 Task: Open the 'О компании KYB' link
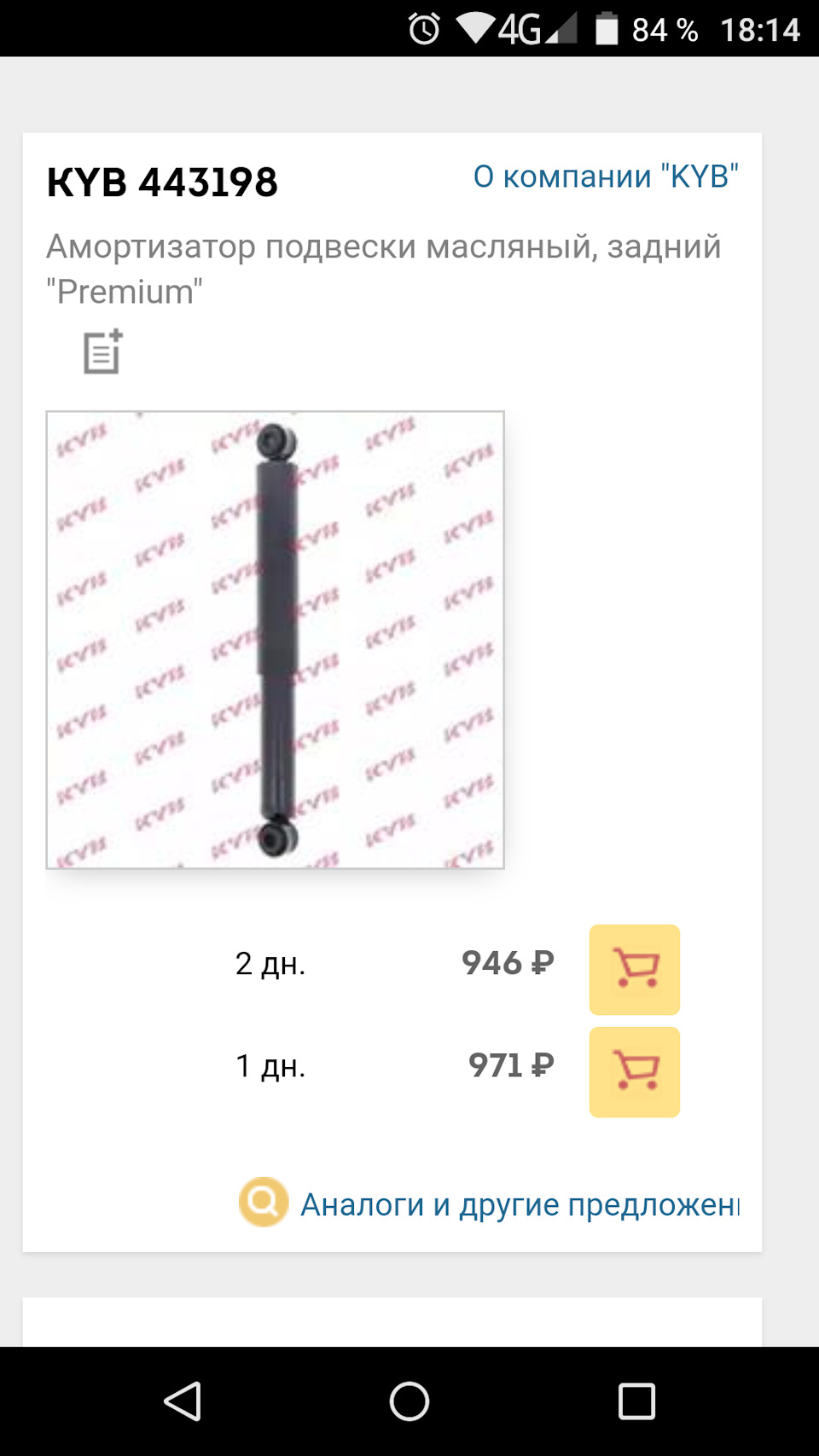tap(605, 177)
